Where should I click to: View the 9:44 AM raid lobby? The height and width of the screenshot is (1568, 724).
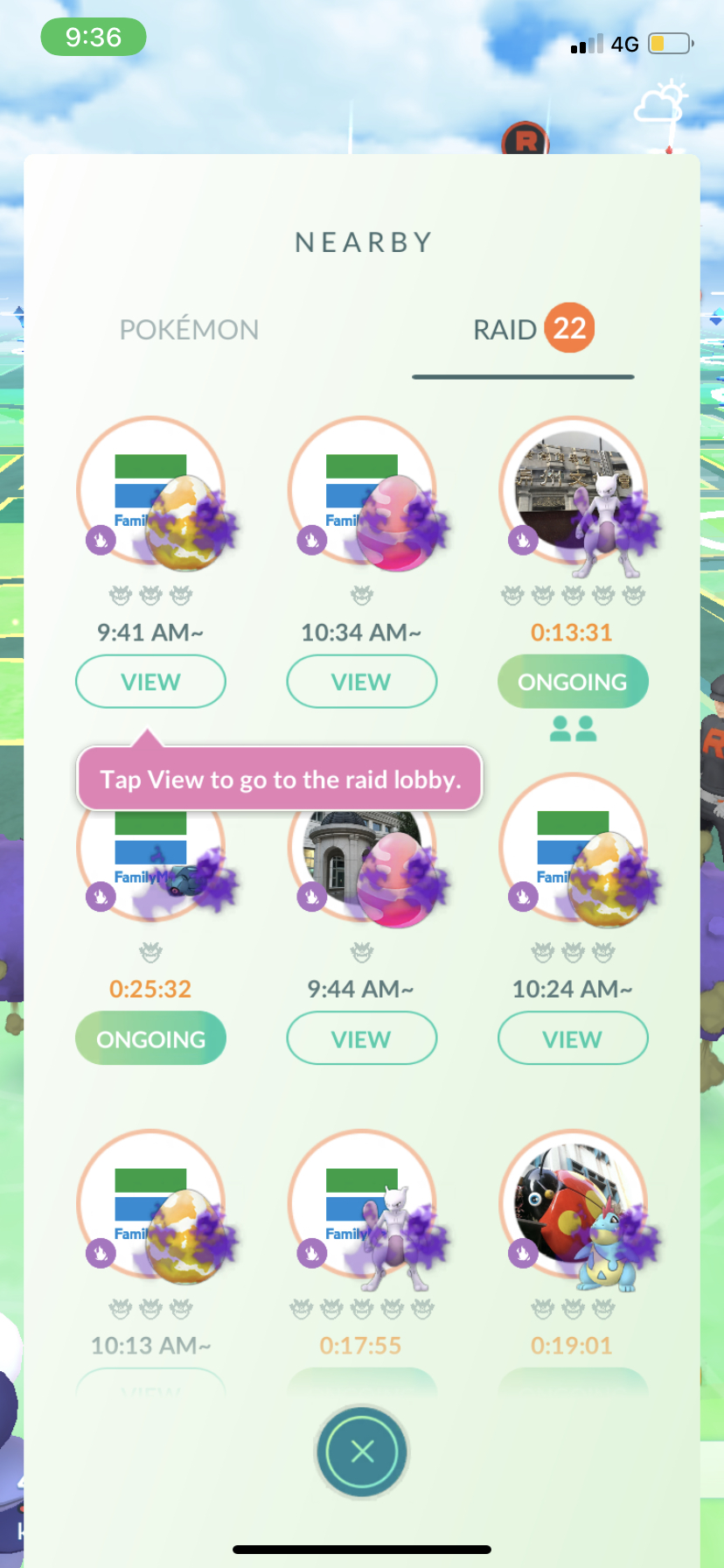coord(361,1039)
